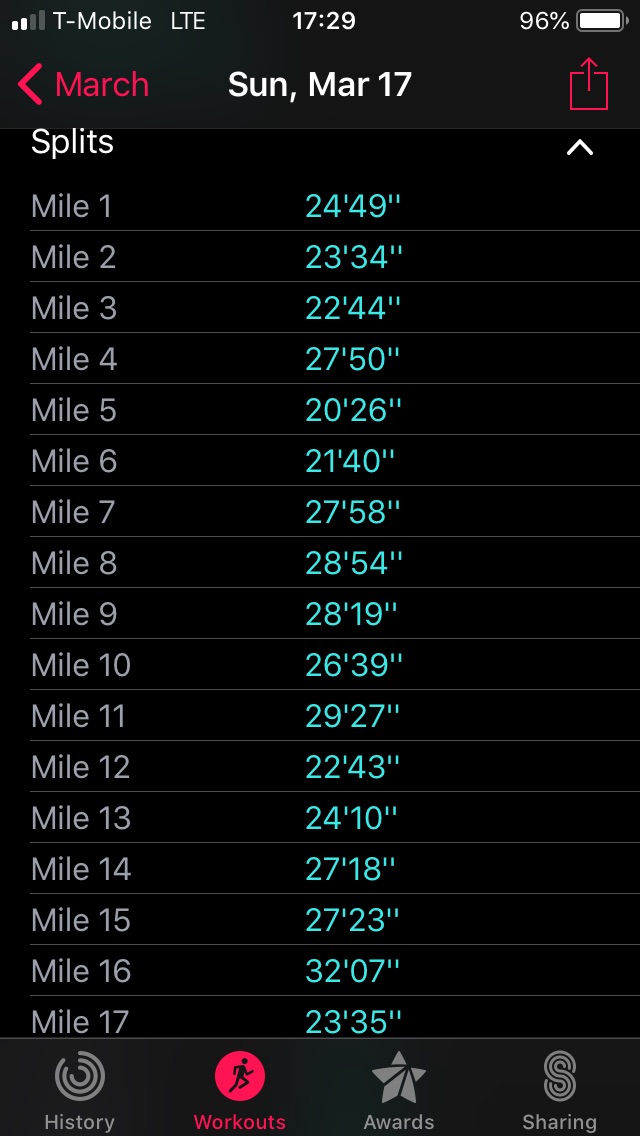Select the Workouts tab
This screenshot has height=1136, width=640.
pos(240,1090)
